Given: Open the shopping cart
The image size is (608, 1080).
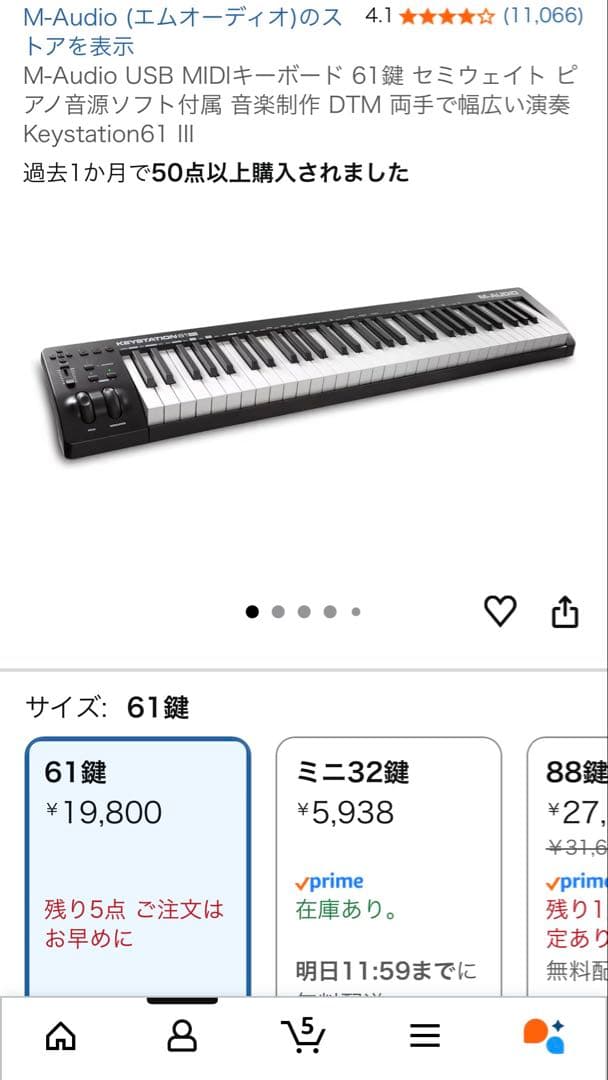Looking at the screenshot, I should [x=303, y=1036].
